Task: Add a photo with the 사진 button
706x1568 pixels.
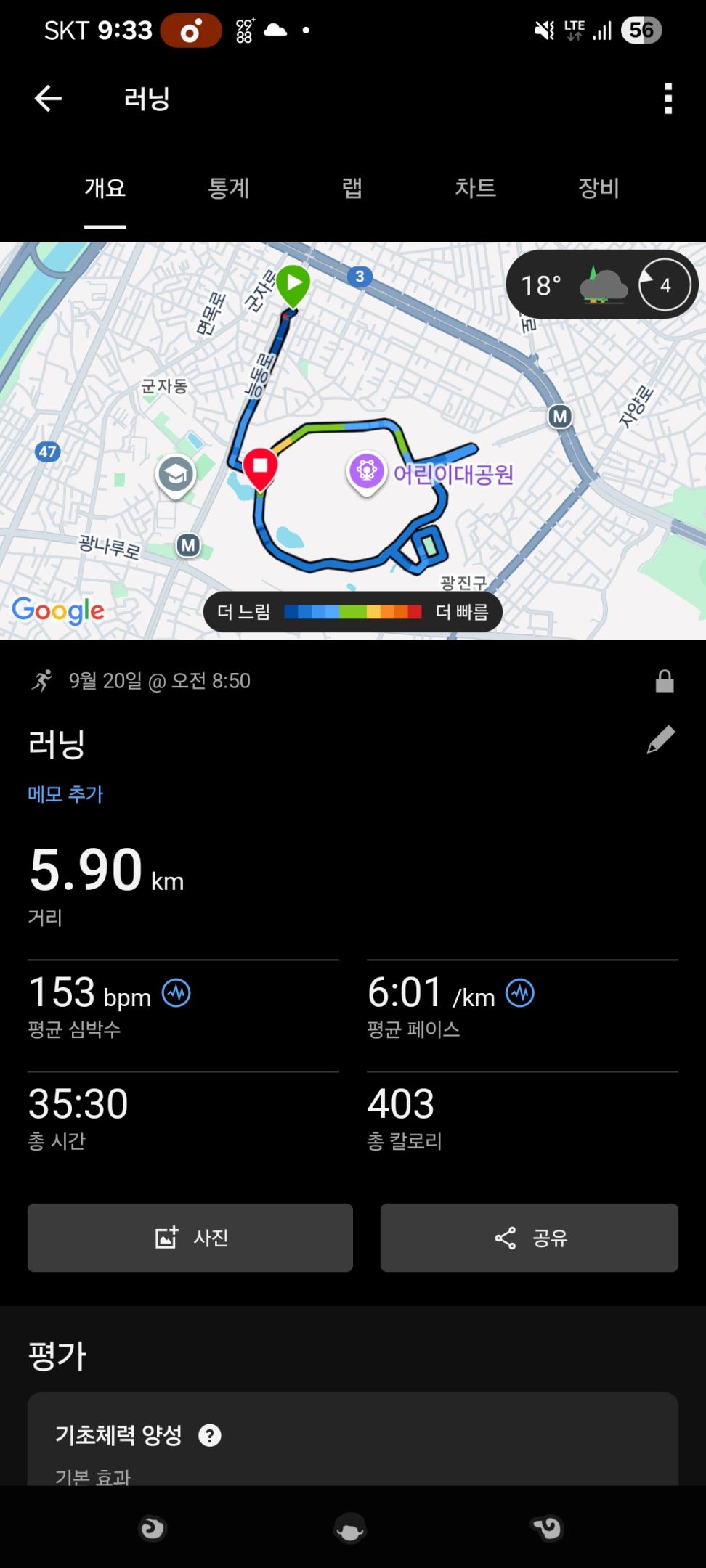Action: pos(190,1238)
